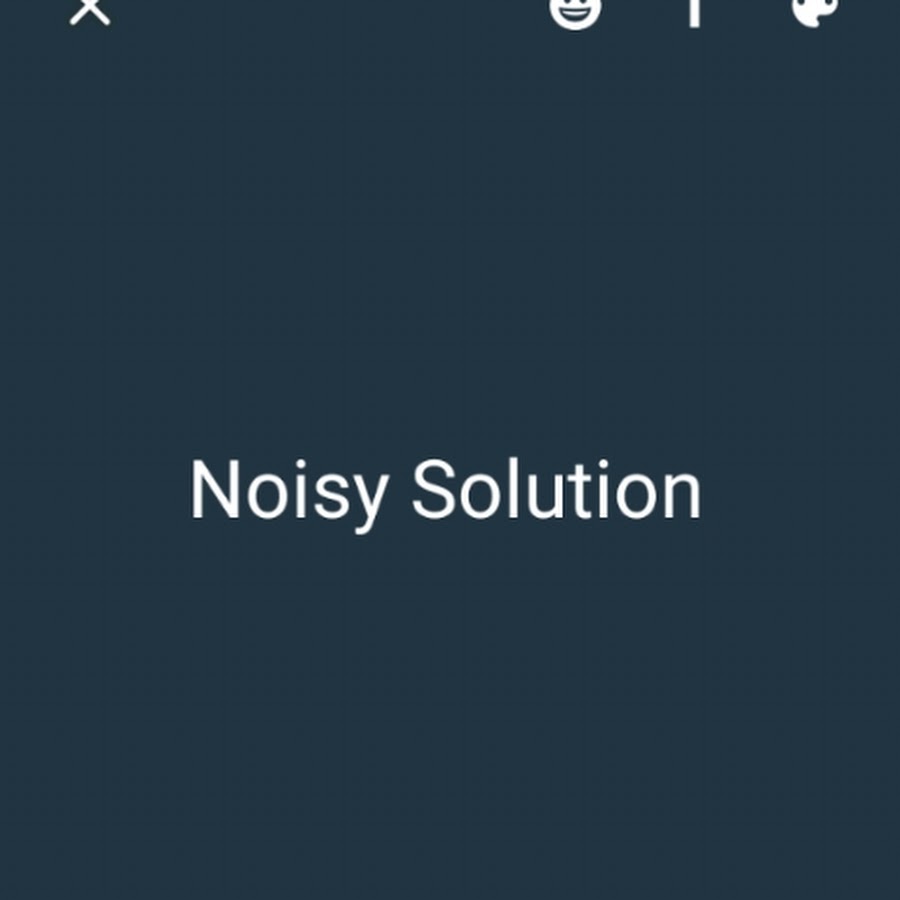
Task: Change the text font style
Action: (694, 11)
